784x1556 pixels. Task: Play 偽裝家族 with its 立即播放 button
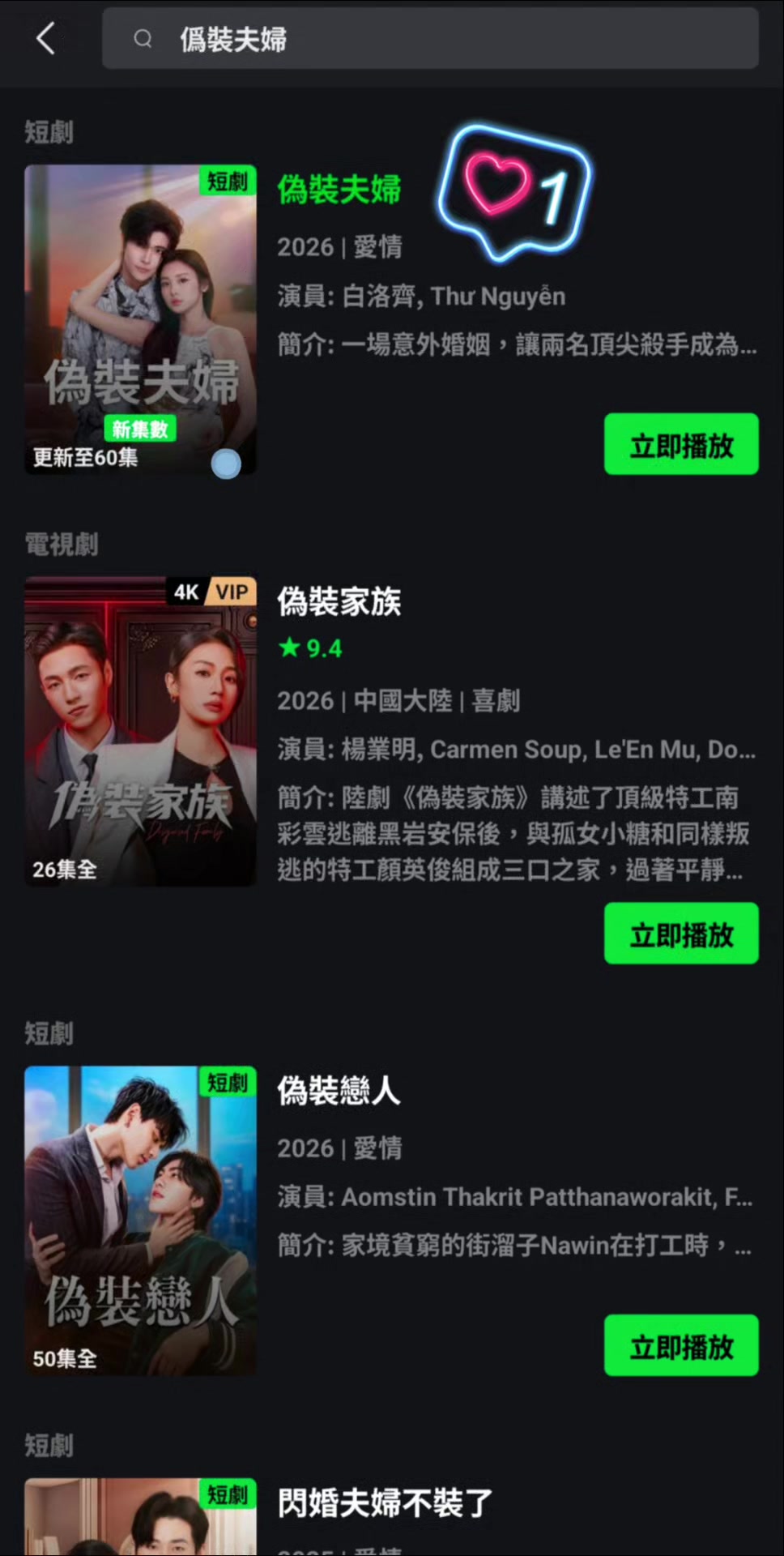[681, 934]
